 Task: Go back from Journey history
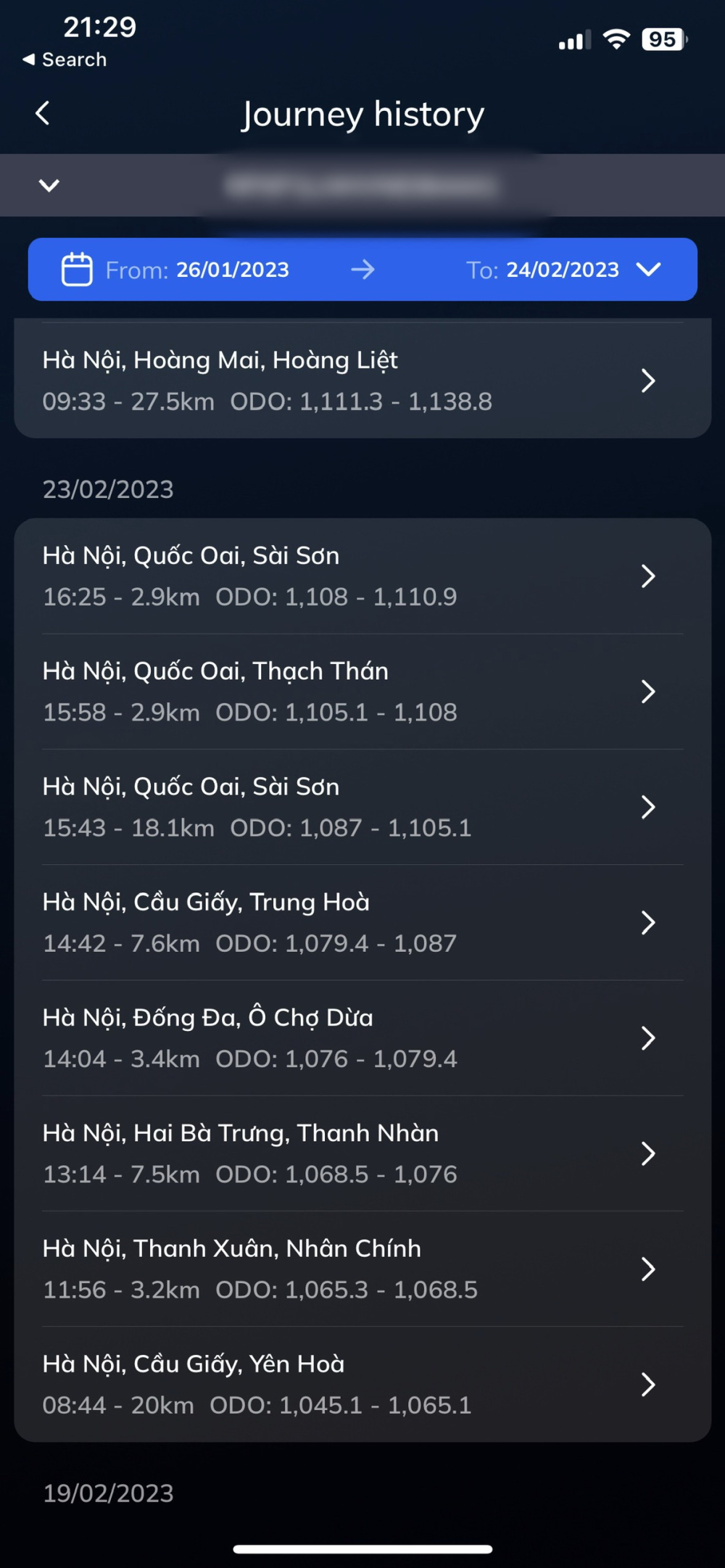tap(43, 113)
